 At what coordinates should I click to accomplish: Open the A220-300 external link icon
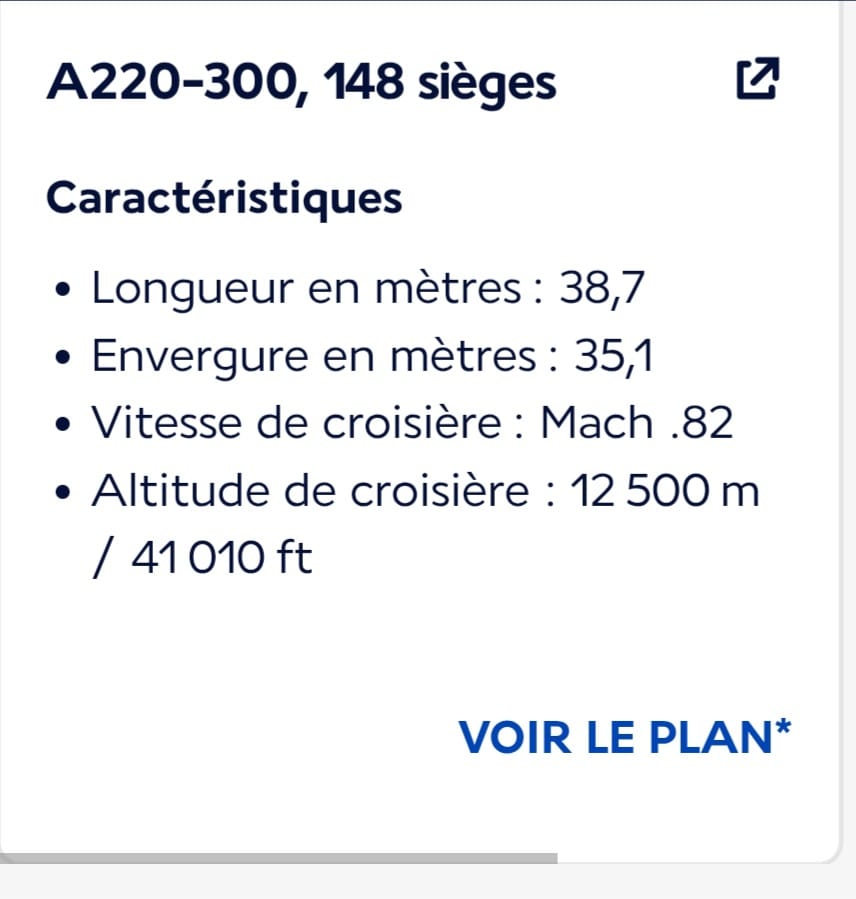click(757, 81)
